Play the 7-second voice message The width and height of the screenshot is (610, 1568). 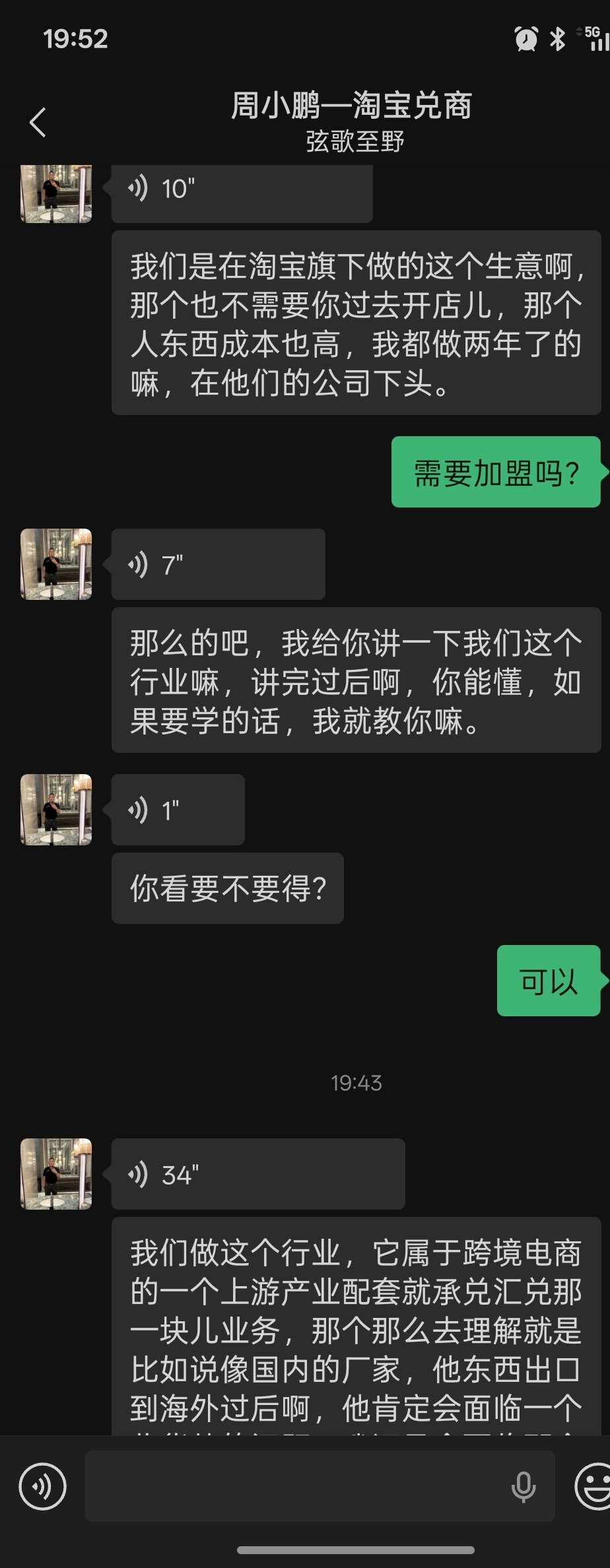coord(218,564)
